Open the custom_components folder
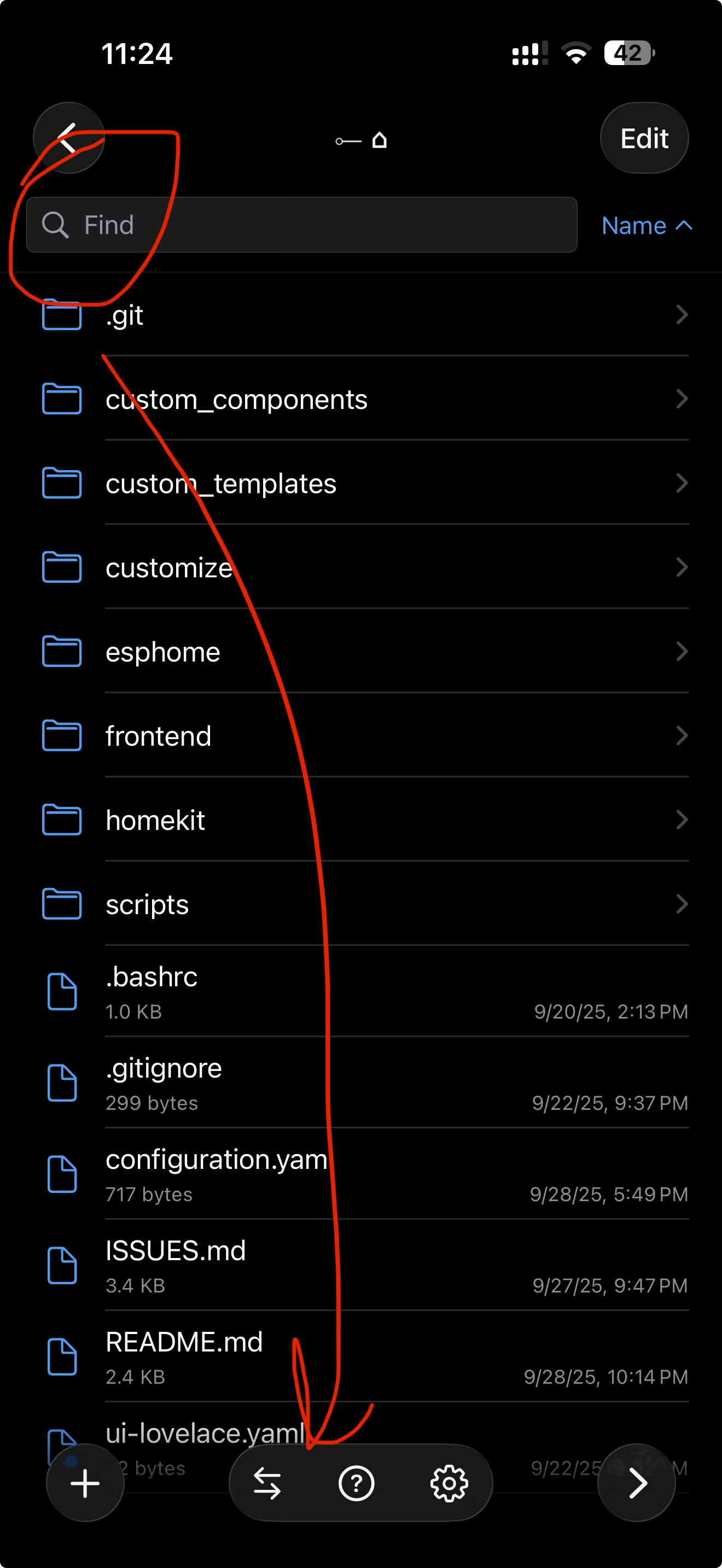Screen dimensions: 722x1568 [x=365, y=399]
